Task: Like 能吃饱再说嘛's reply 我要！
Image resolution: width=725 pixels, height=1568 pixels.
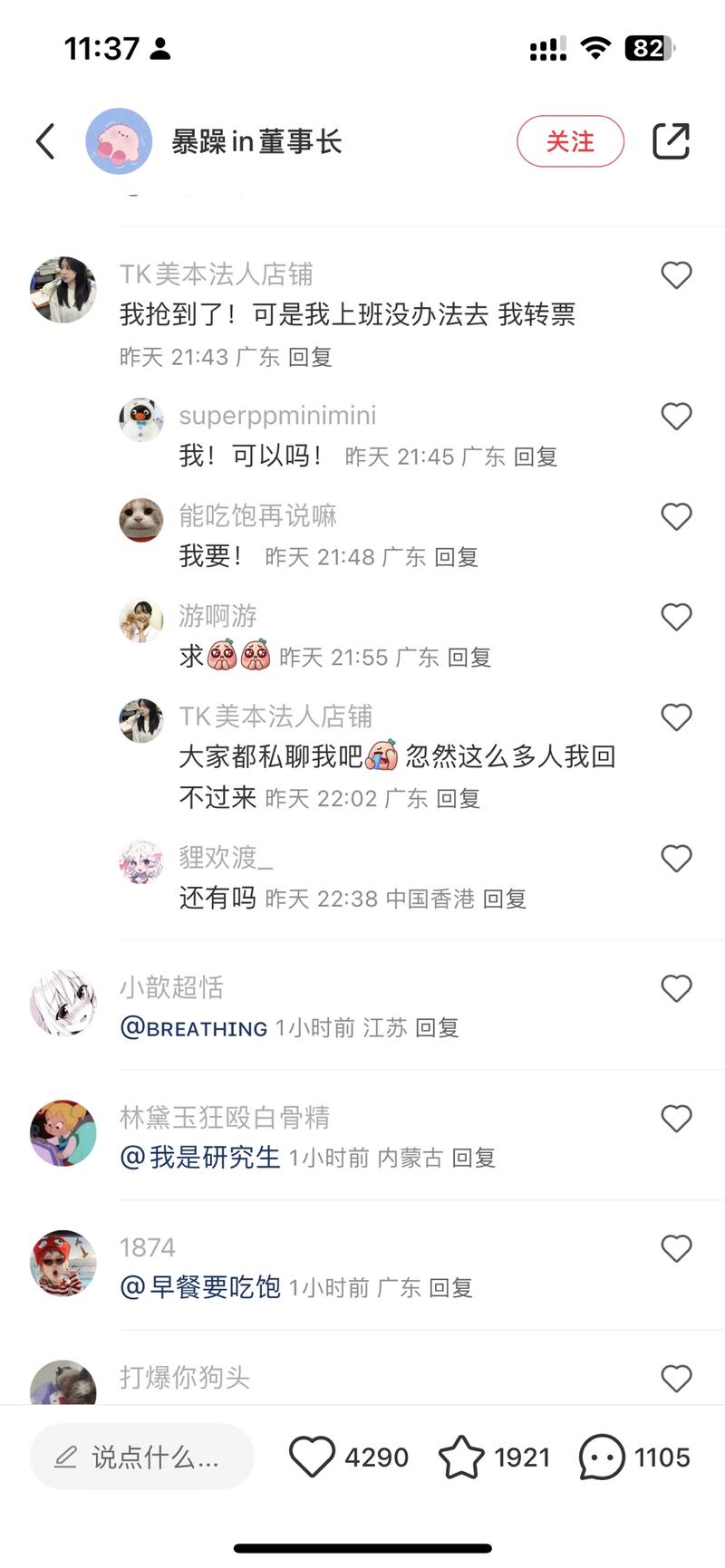Action: [x=676, y=517]
